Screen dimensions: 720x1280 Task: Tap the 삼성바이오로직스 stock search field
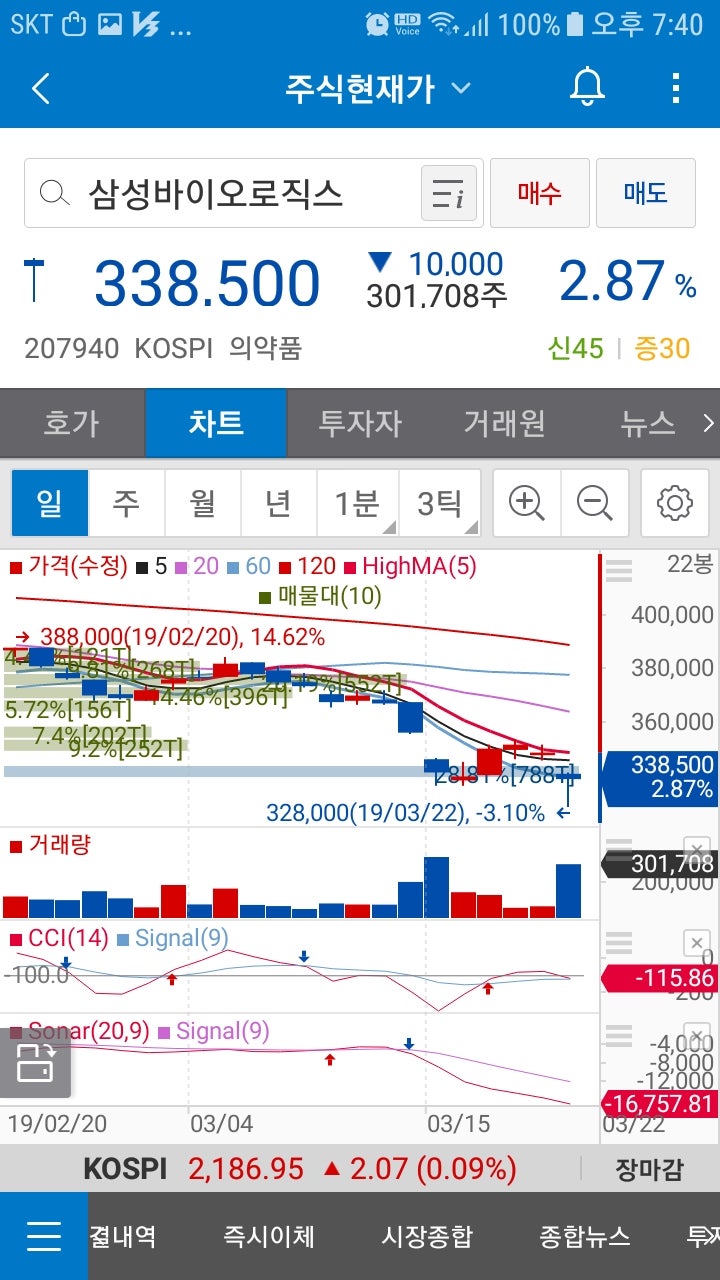pos(220,193)
